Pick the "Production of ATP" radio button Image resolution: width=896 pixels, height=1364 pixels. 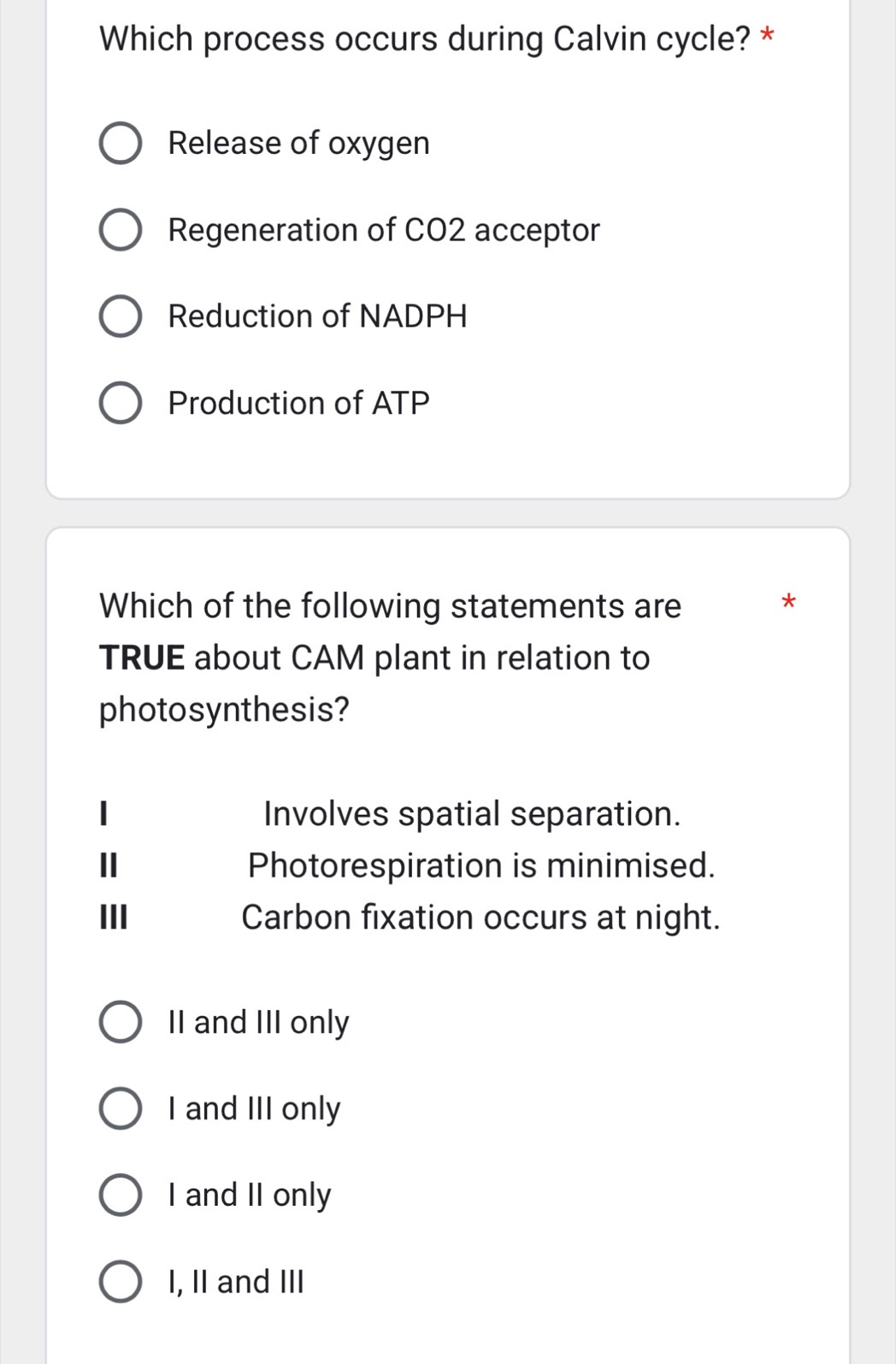tap(122, 404)
